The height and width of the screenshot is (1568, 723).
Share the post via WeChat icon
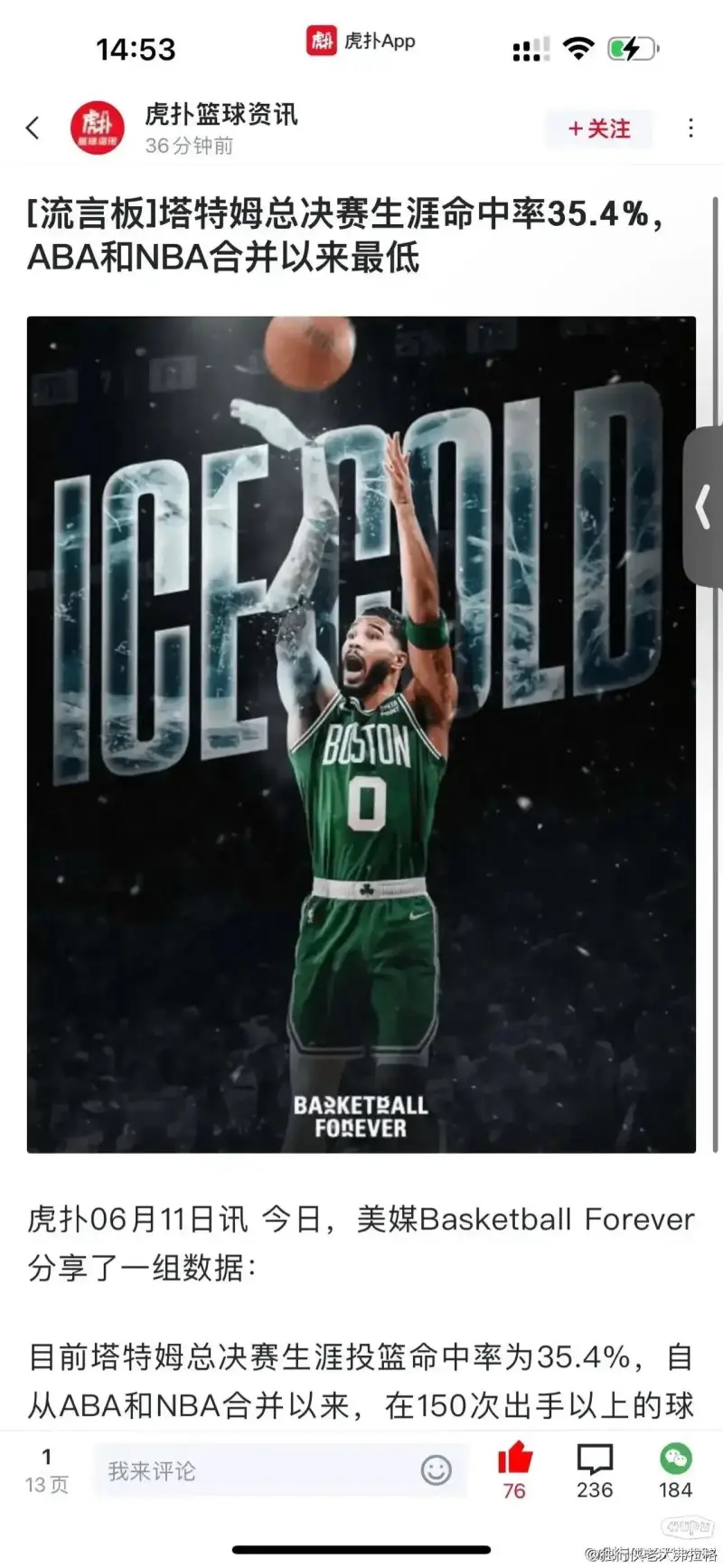pyautogui.click(x=675, y=1460)
